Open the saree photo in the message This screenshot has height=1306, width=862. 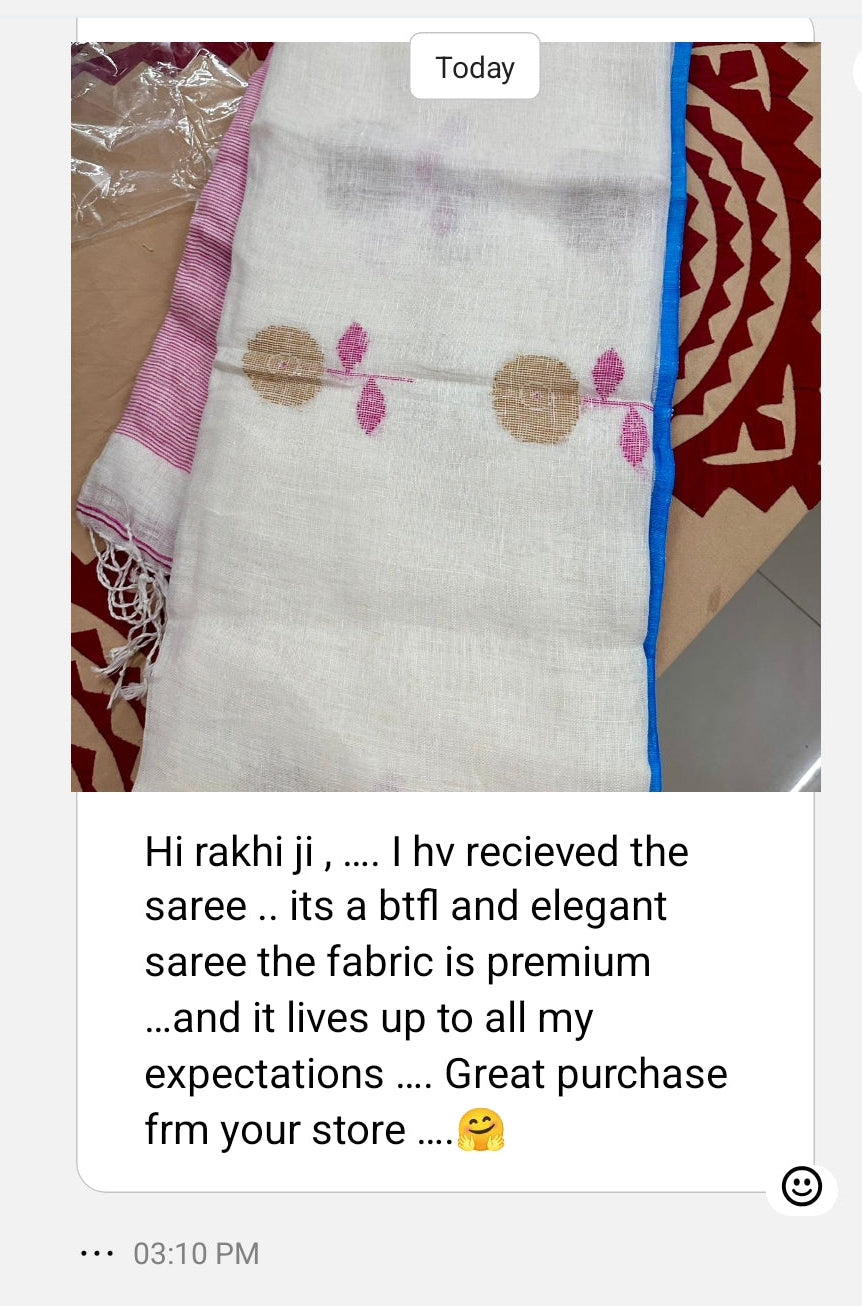(x=445, y=420)
